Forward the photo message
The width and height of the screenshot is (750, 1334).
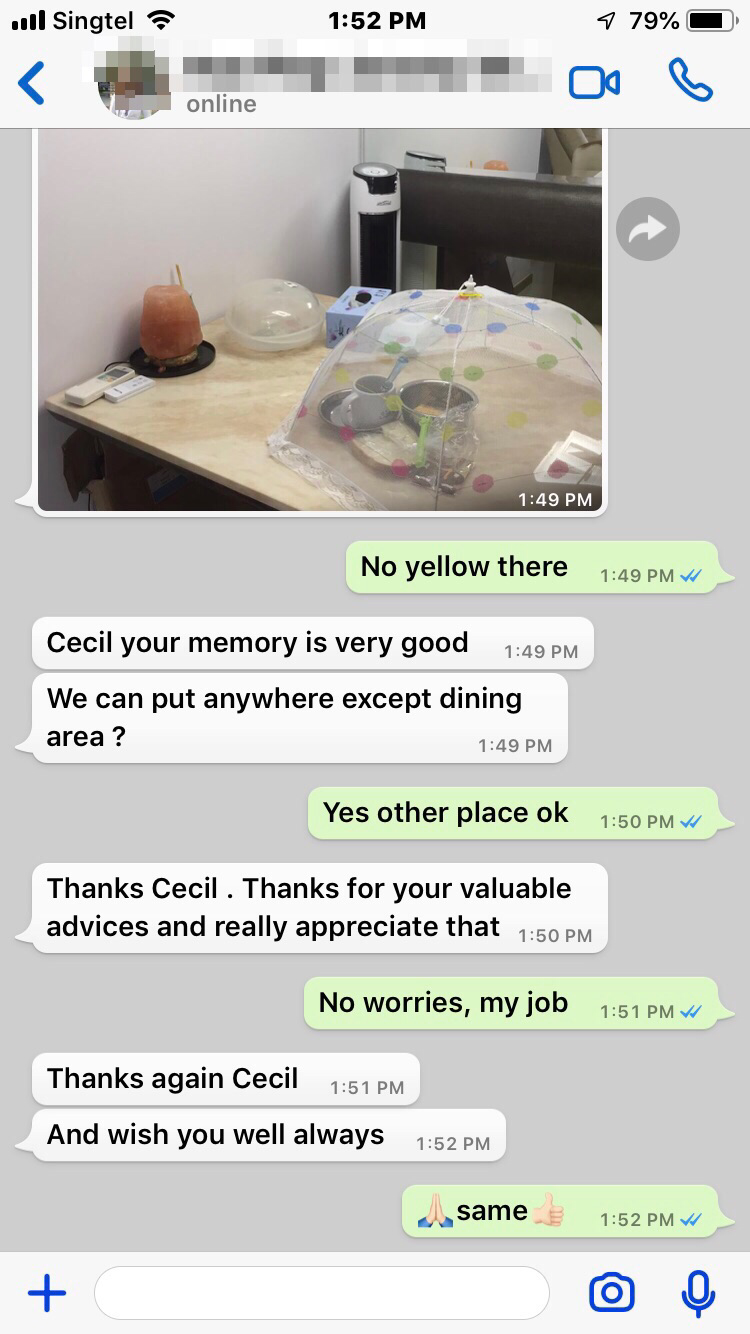pos(647,229)
